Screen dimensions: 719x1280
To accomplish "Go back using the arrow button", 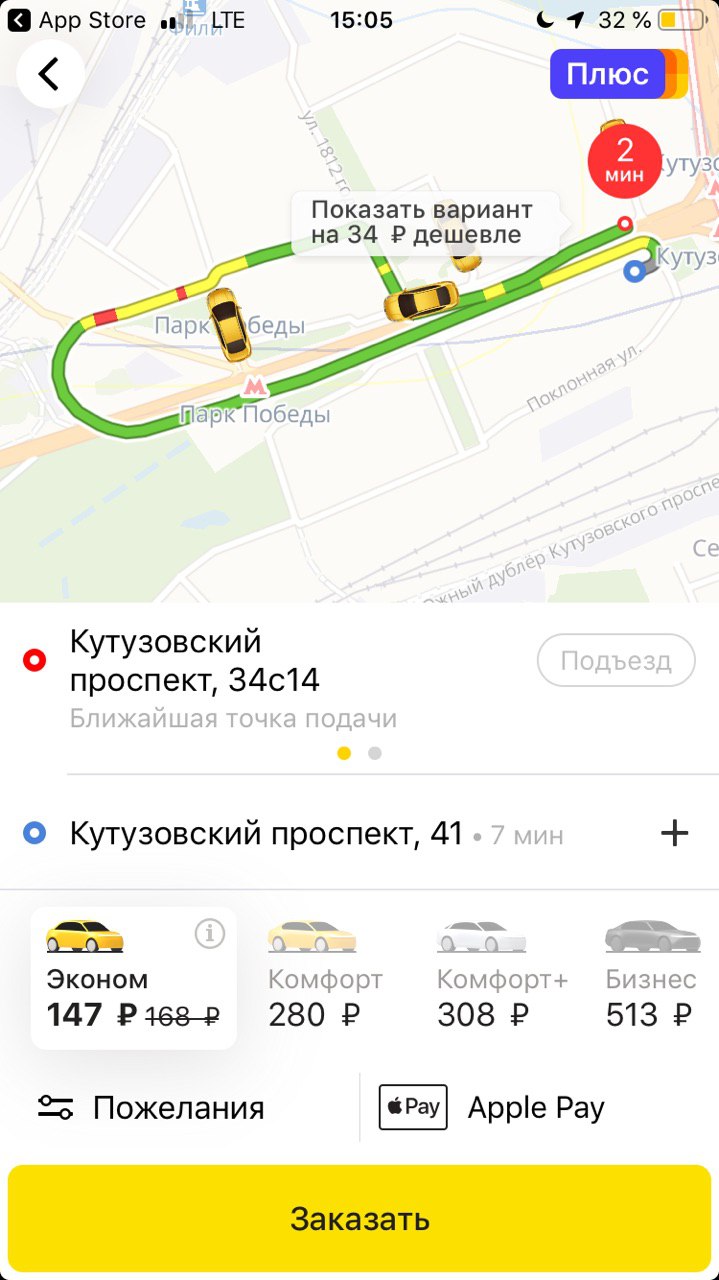I will tap(50, 74).
